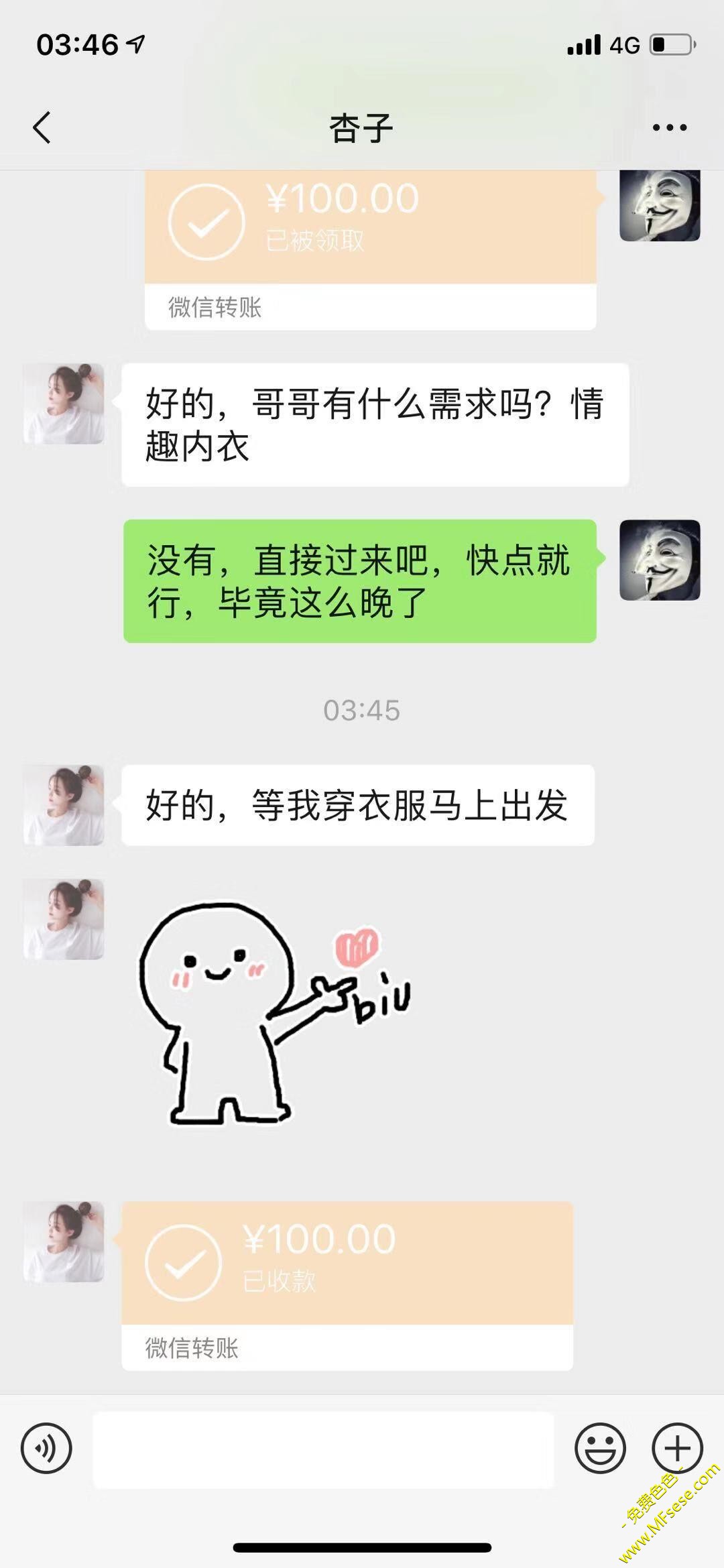Screen dimensions: 724x1568
Task: Open 杏子's profile from 情趣内衣 message avatar
Action: pos(64,404)
